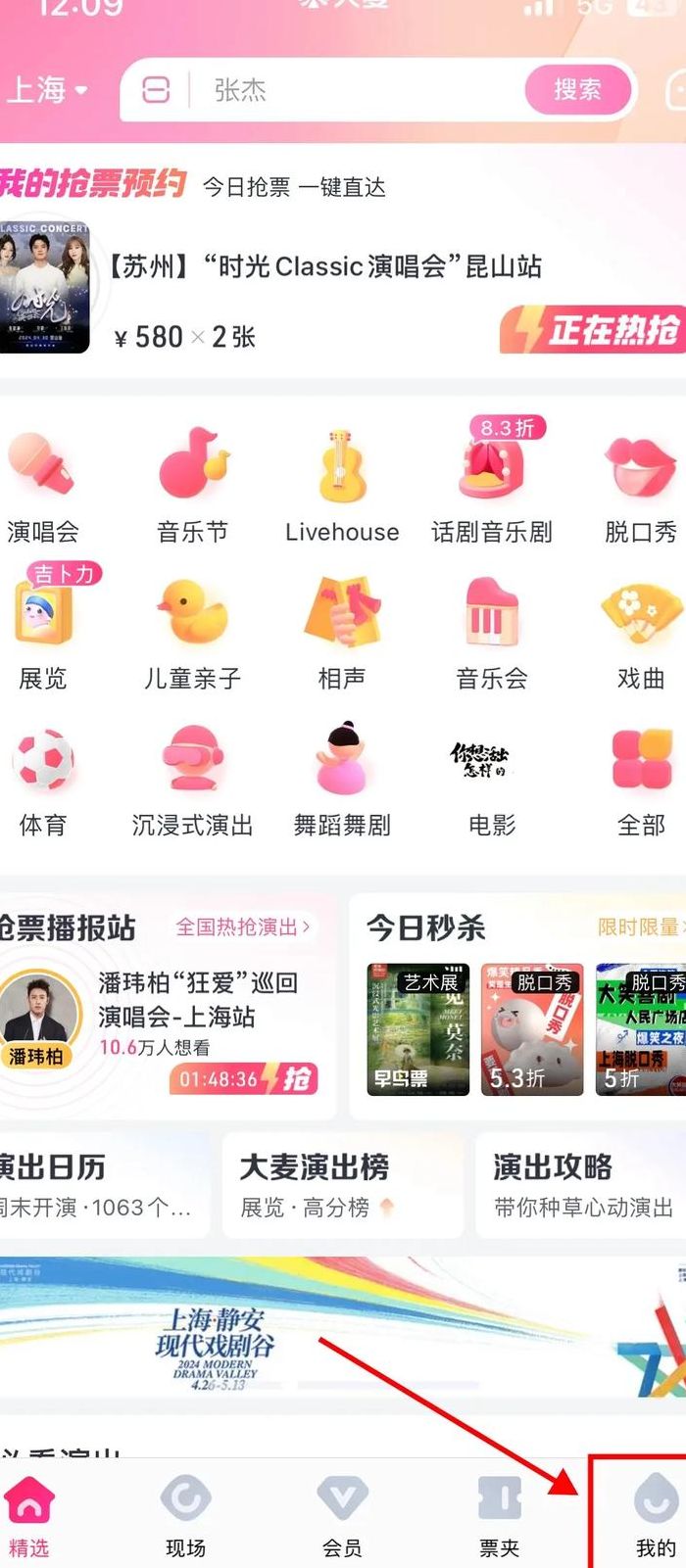The height and width of the screenshot is (1568, 686).
Task: Tap the 抢 countdown button for 潘玮柏
Action: tap(244, 1079)
